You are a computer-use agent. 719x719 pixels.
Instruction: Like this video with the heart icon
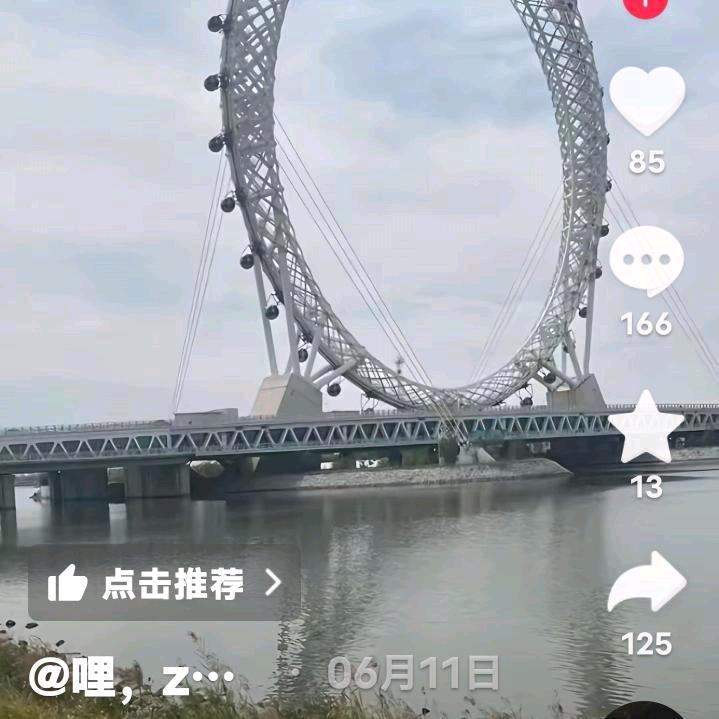click(647, 100)
